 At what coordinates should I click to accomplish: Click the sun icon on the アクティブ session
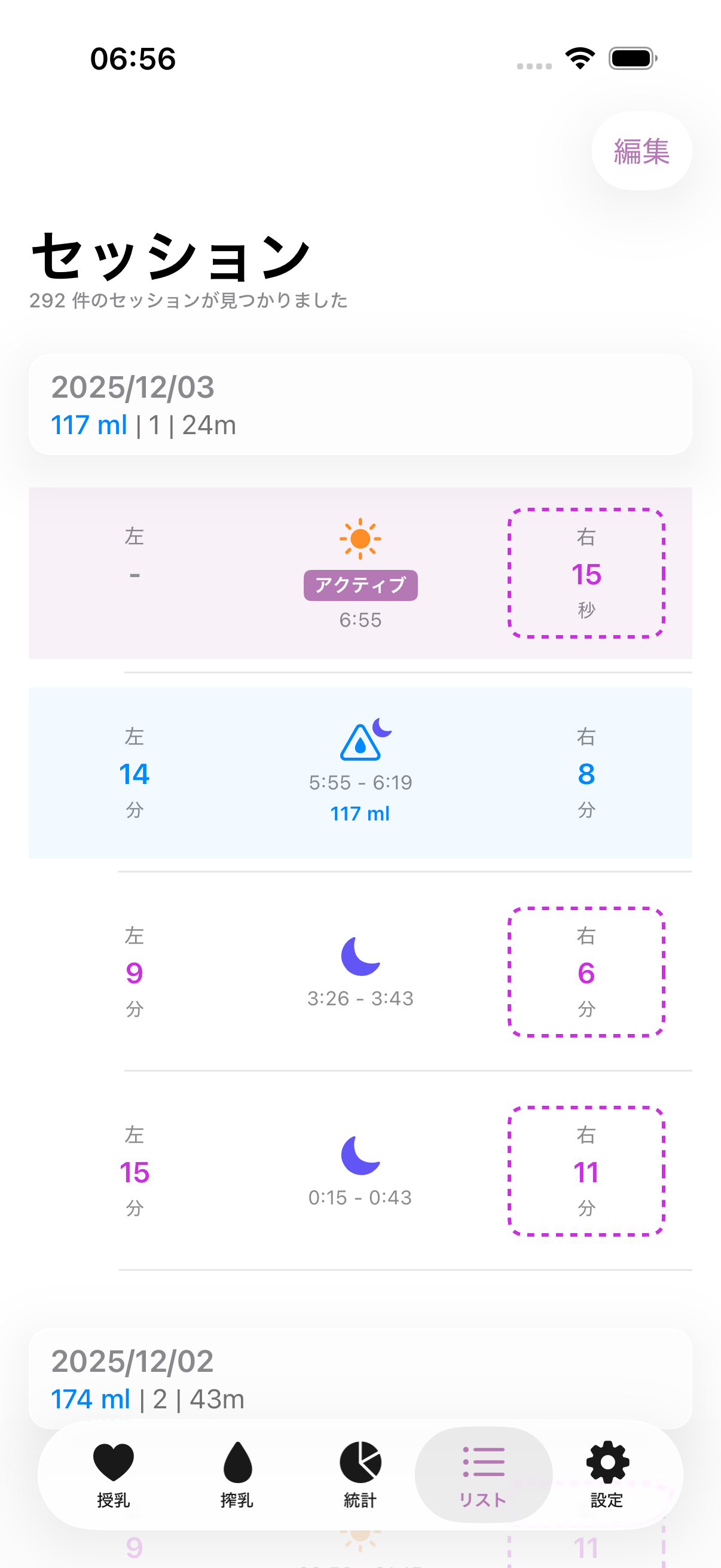pos(359,541)
